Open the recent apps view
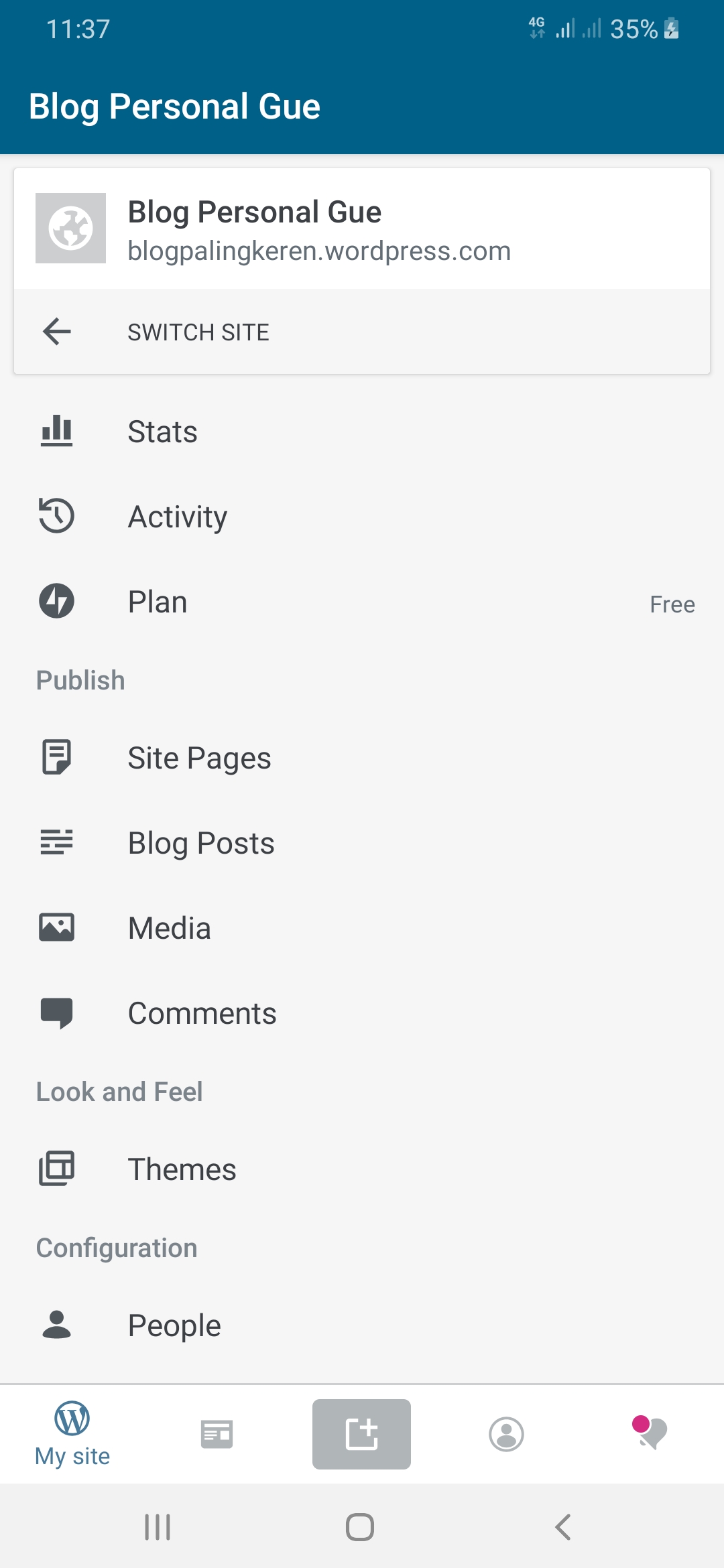This screenshot has height=1568, width=724. (158, 1527)
